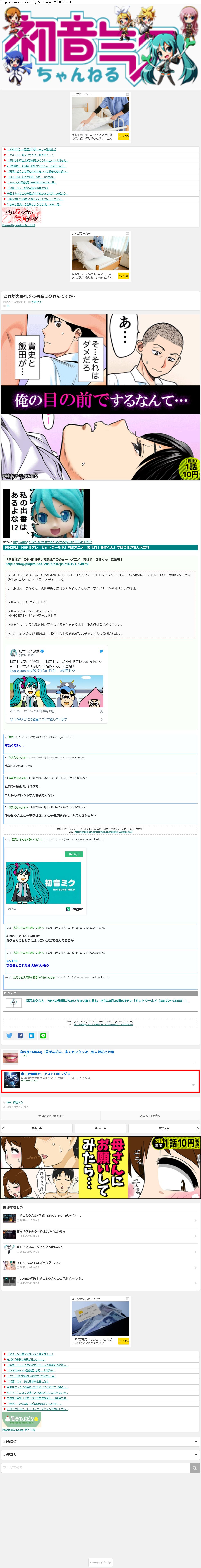This screenshot has height=1568, width=201.
Task: Share the article on Facebook
Action: [20, 1035]
